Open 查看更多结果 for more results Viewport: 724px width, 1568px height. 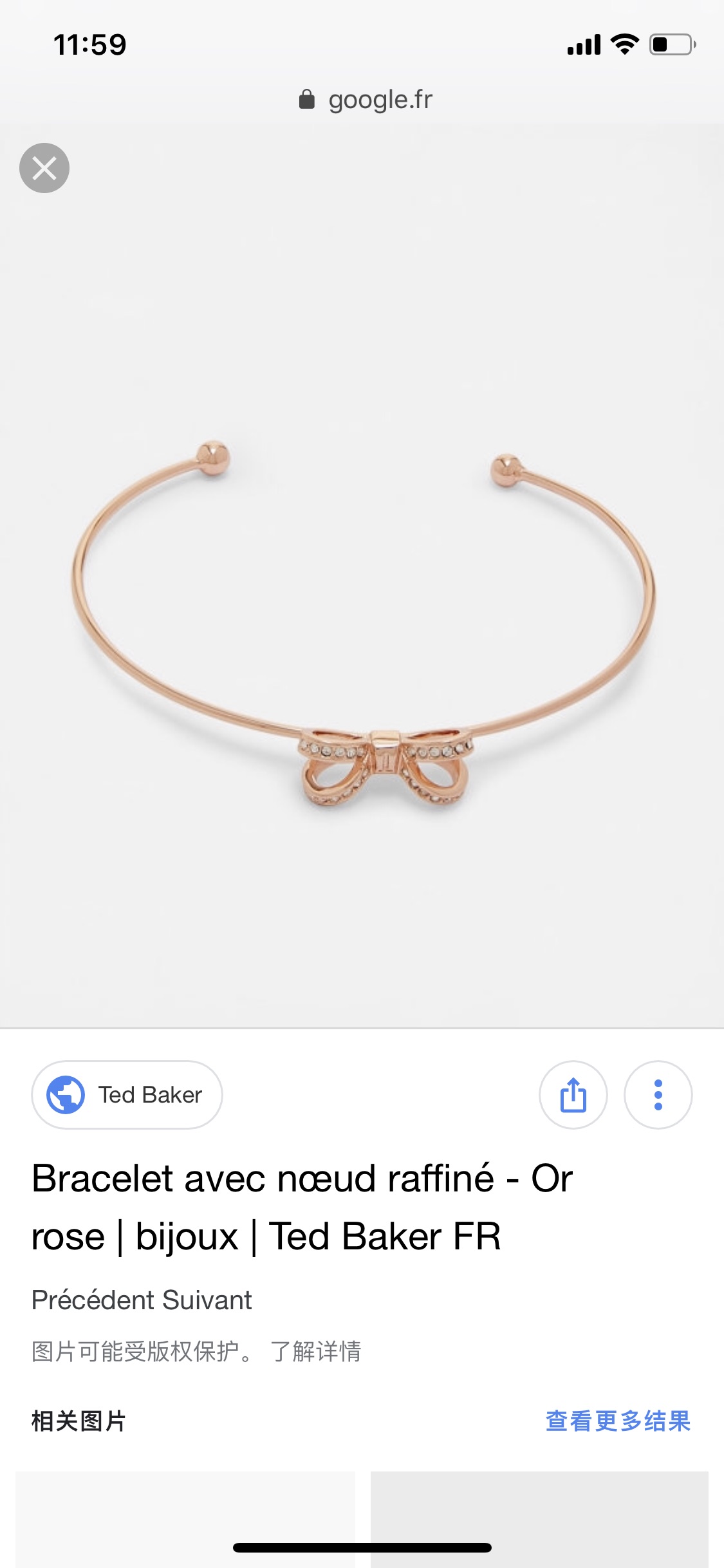pyautogui.click(x=618, y=1421)
